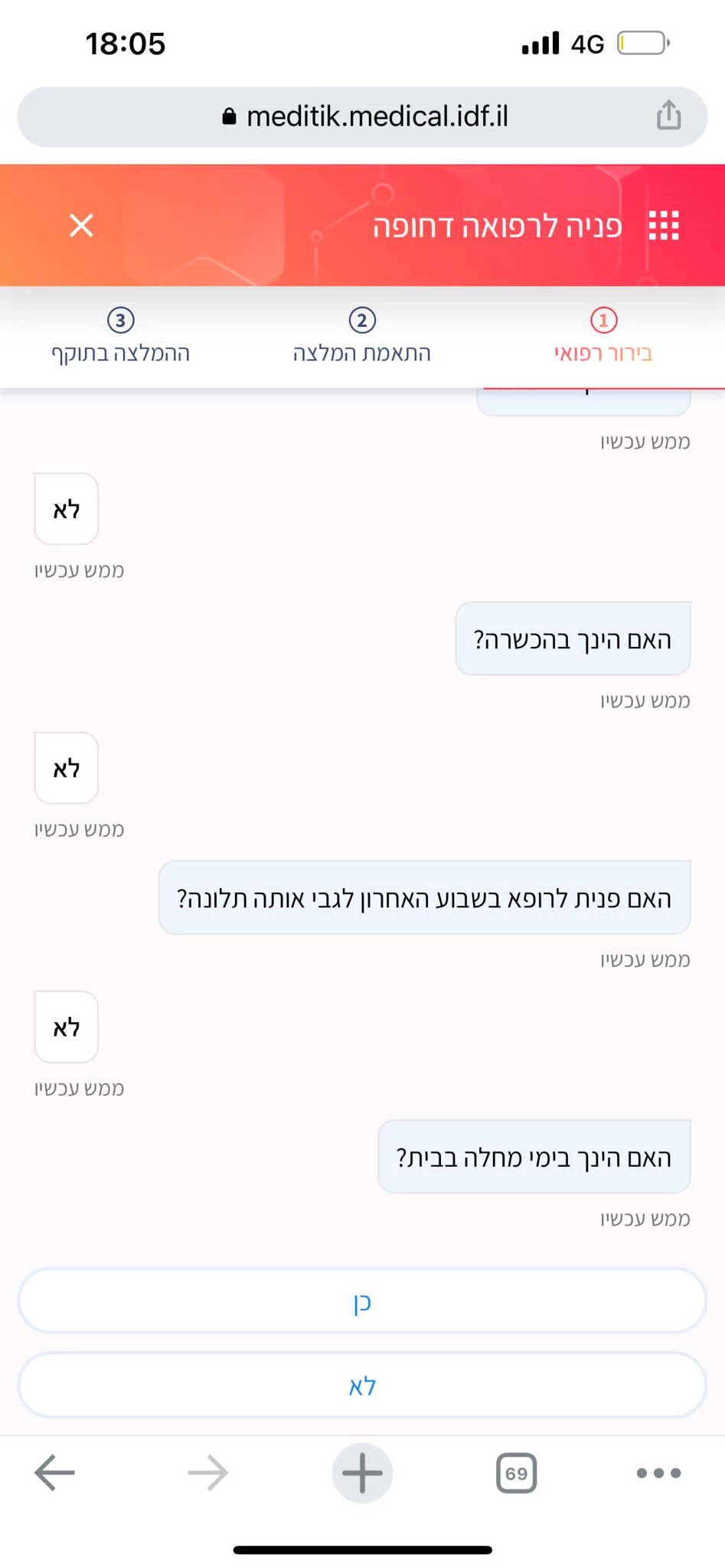The height and width of the screenshot is (1568, 725).
Task: Answer כן to the sick days question
Action: pyautogui.click(x=362, y=1301)
